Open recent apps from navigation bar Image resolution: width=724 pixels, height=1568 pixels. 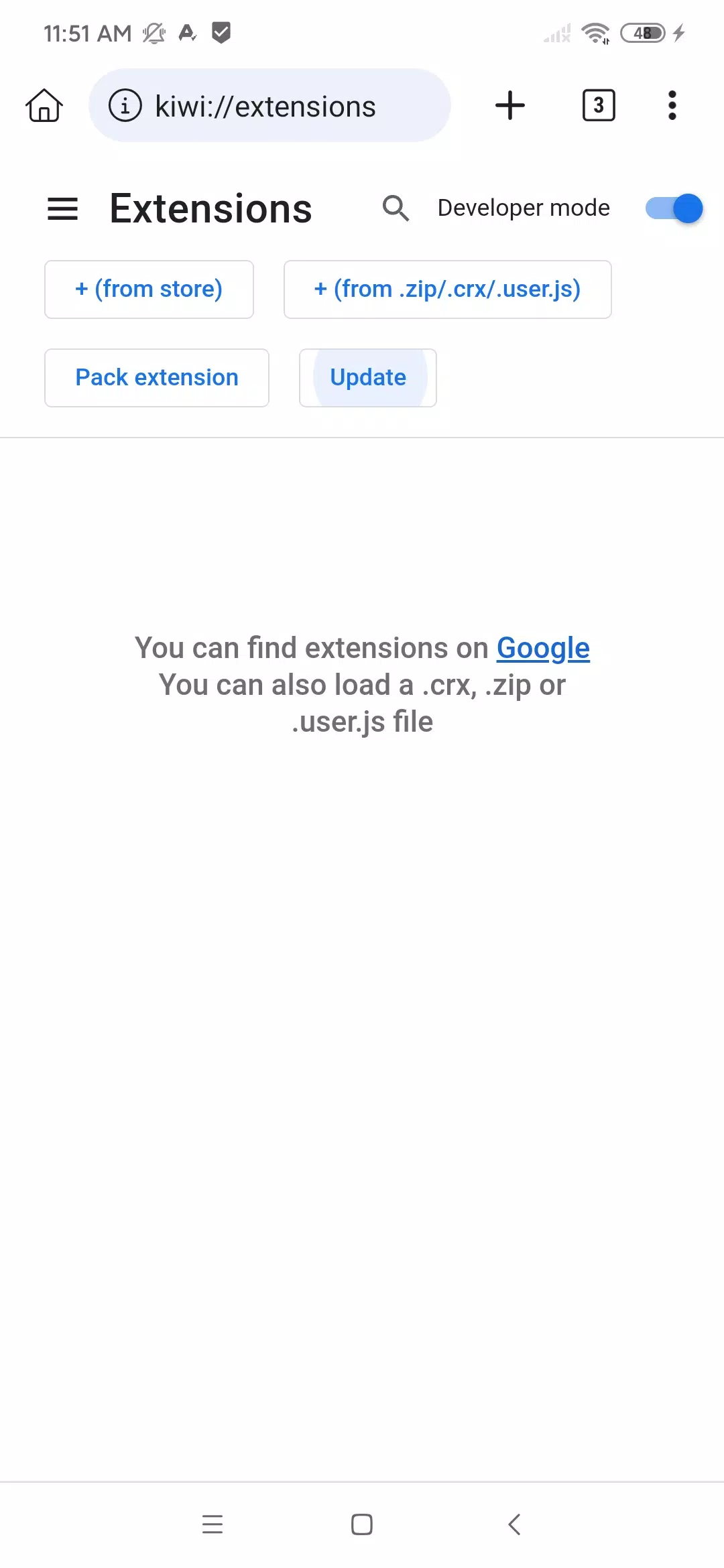(x=213, y=1524)
